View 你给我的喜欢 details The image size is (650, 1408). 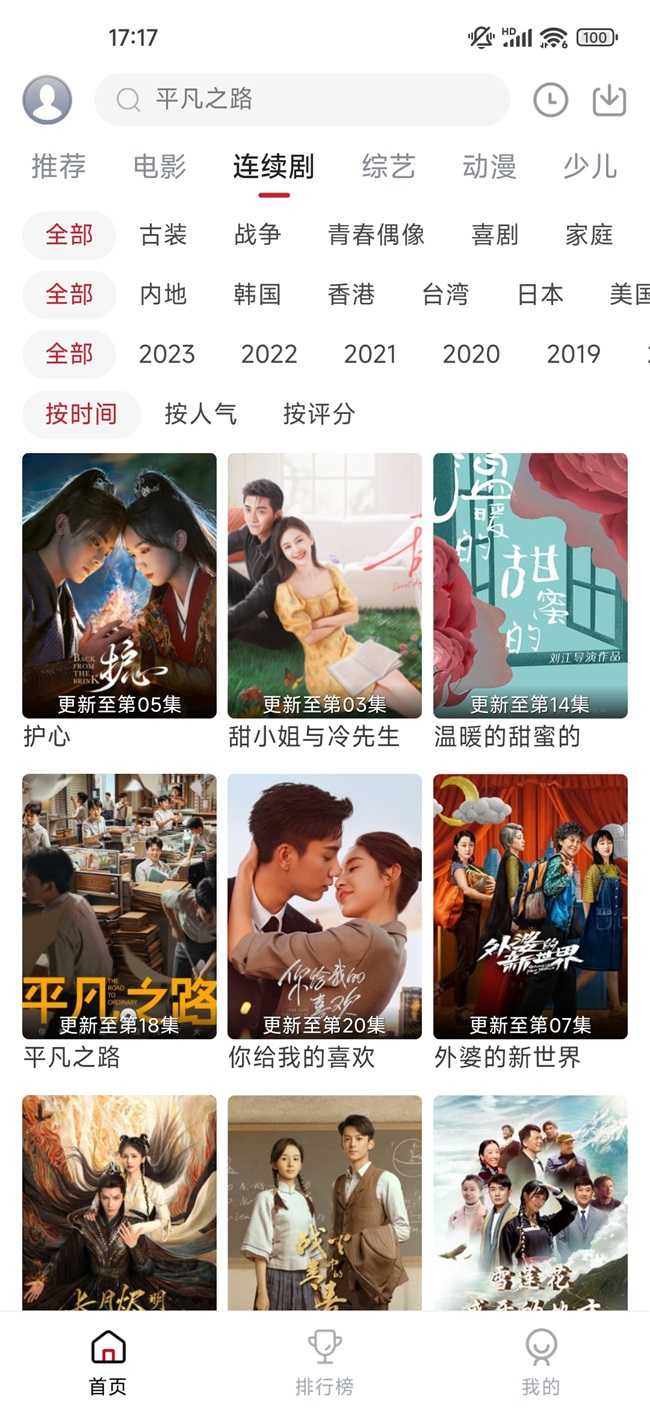click(x=325, y=906)
